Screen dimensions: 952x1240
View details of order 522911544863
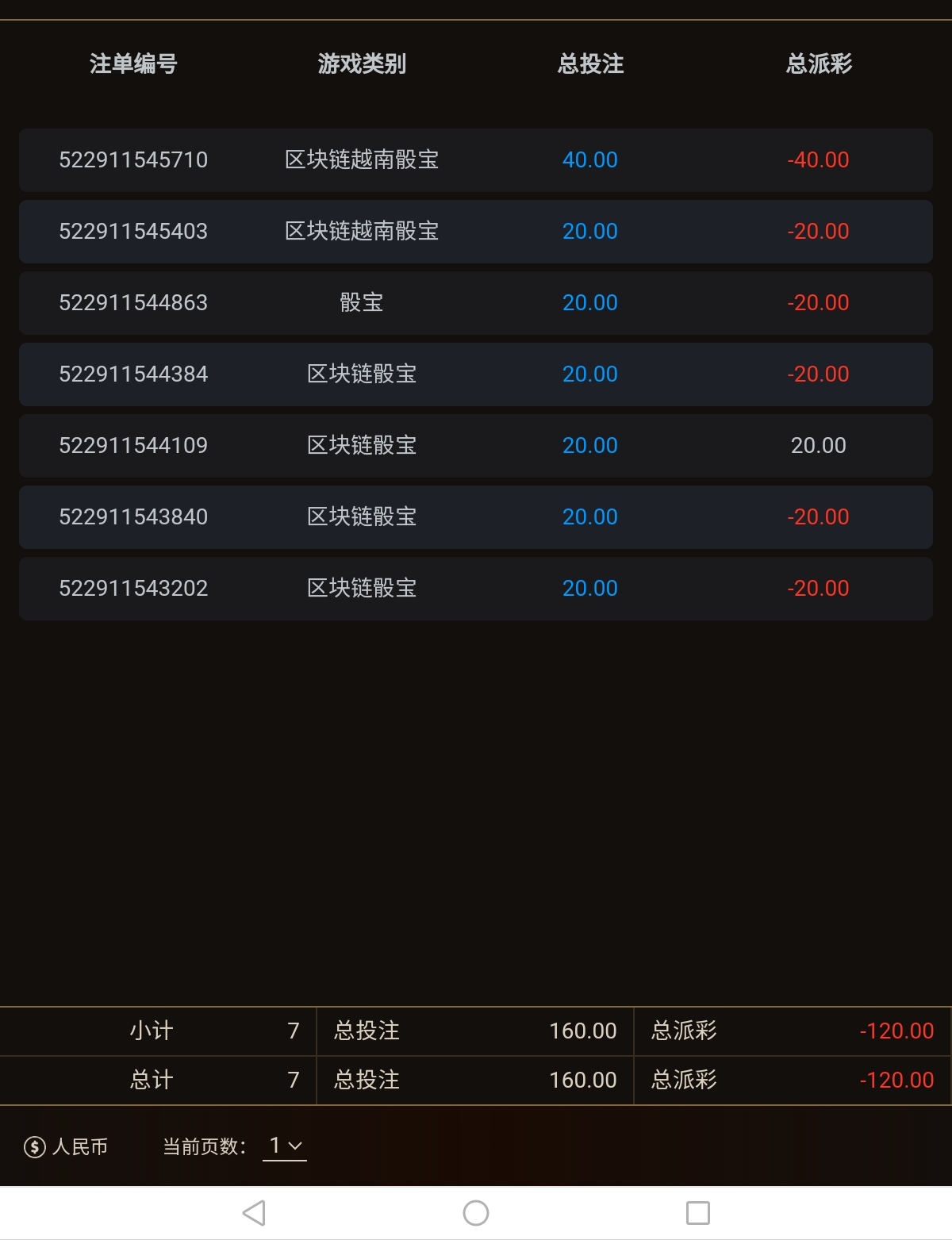coord(133,303)
